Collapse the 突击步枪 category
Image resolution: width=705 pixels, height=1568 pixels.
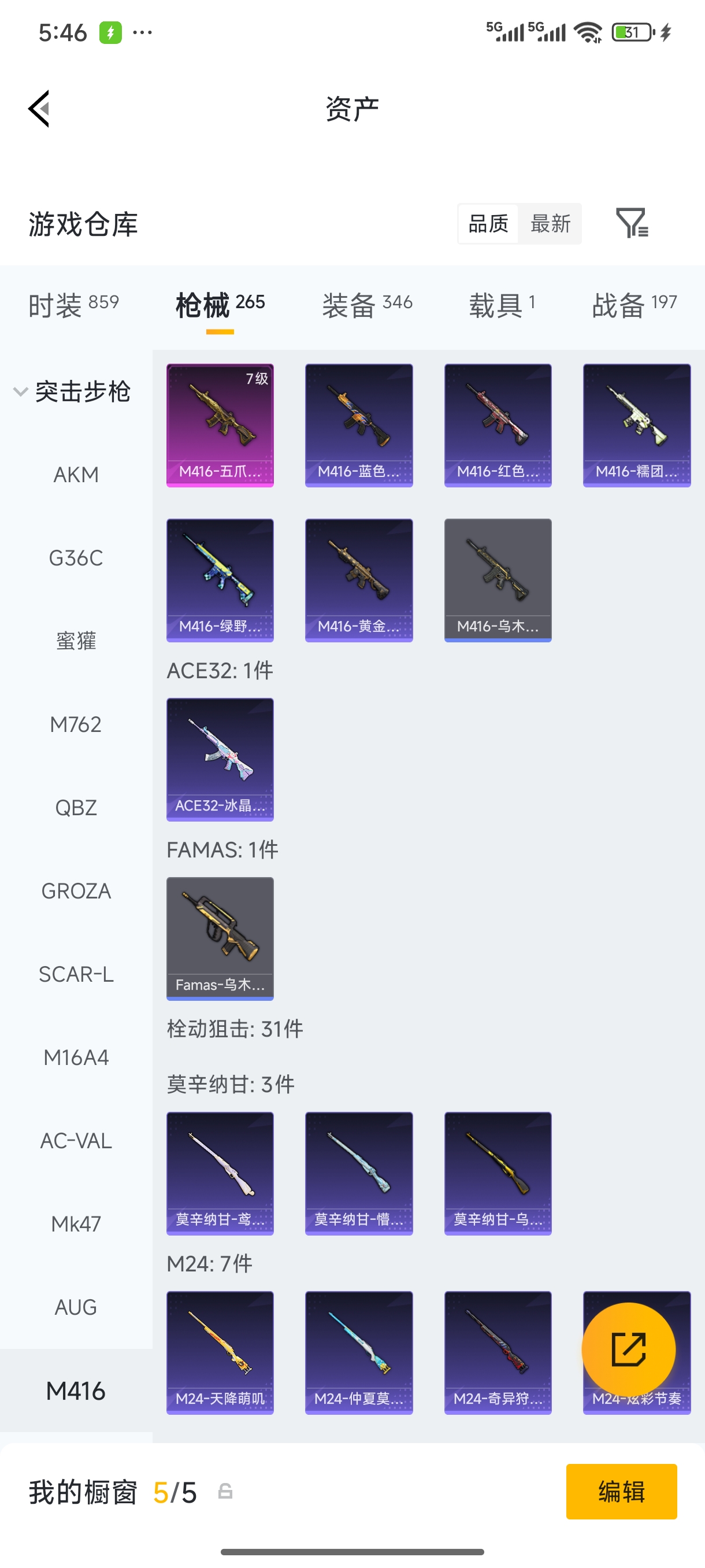click(72, 391)
